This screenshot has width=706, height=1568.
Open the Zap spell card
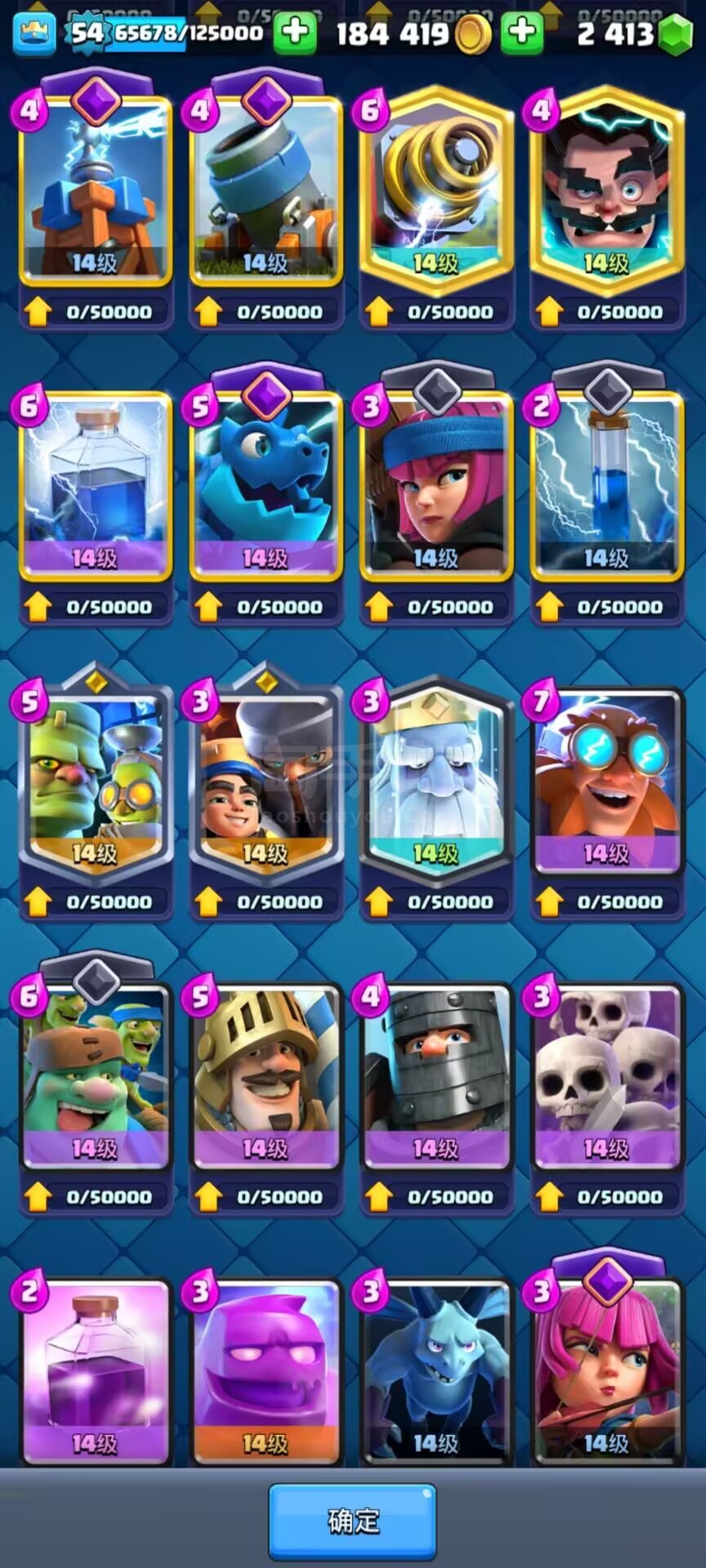pos(606,487)
